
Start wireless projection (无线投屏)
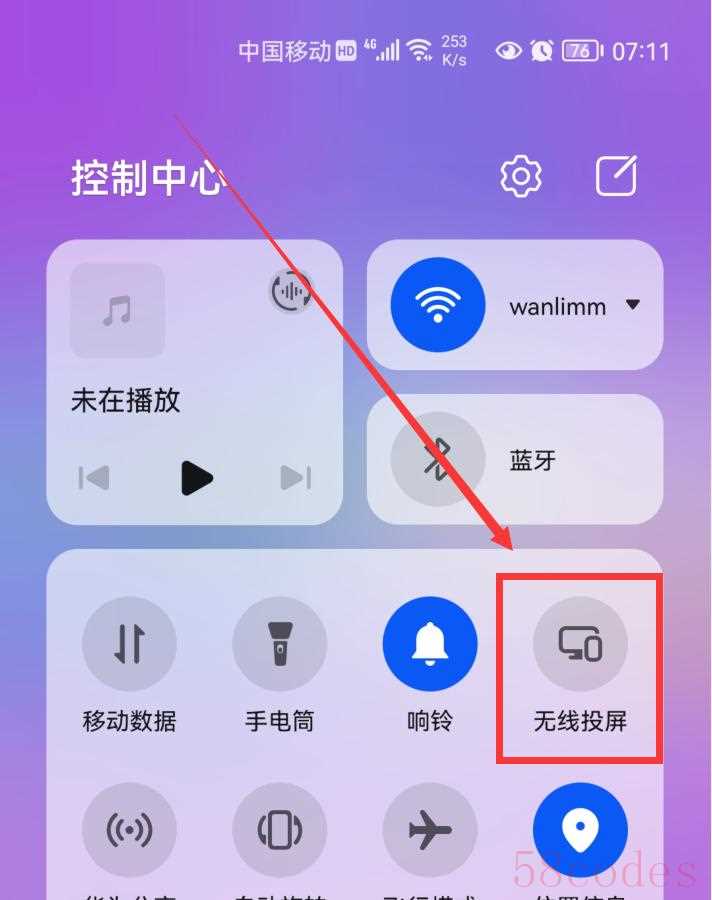(580, 645)
